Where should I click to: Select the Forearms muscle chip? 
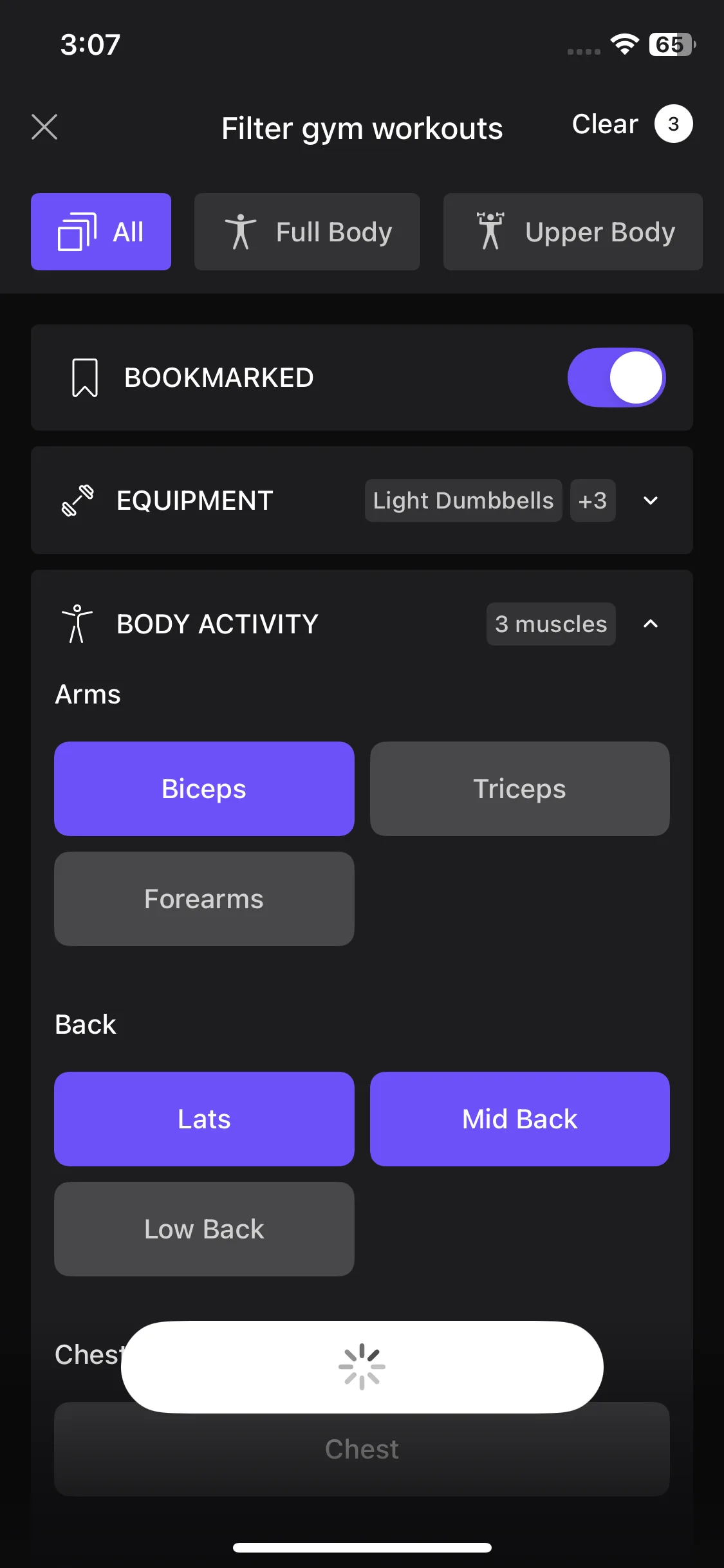(204, 899)
